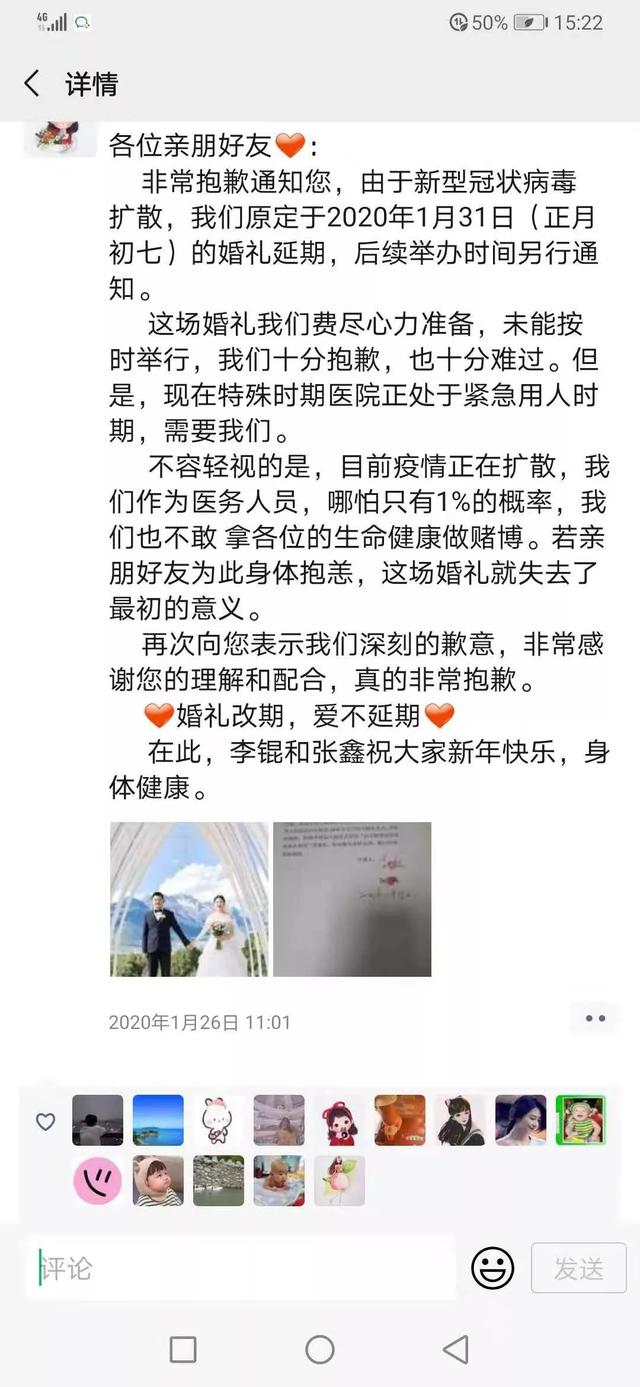640x1387 pixels.
Task: View the liker with pink smiley avatar
Action: point(97,1181)
